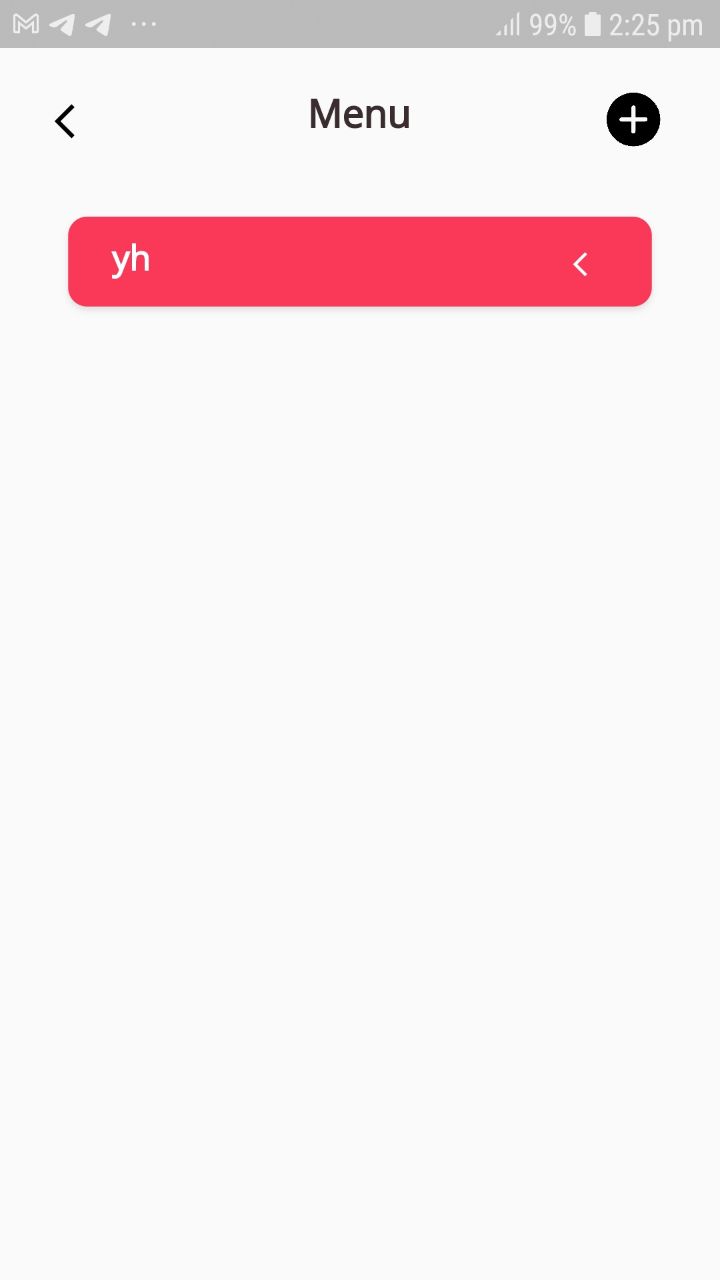Tap the chevron on the yh row
720x1280 pixels.
(580, 264)
